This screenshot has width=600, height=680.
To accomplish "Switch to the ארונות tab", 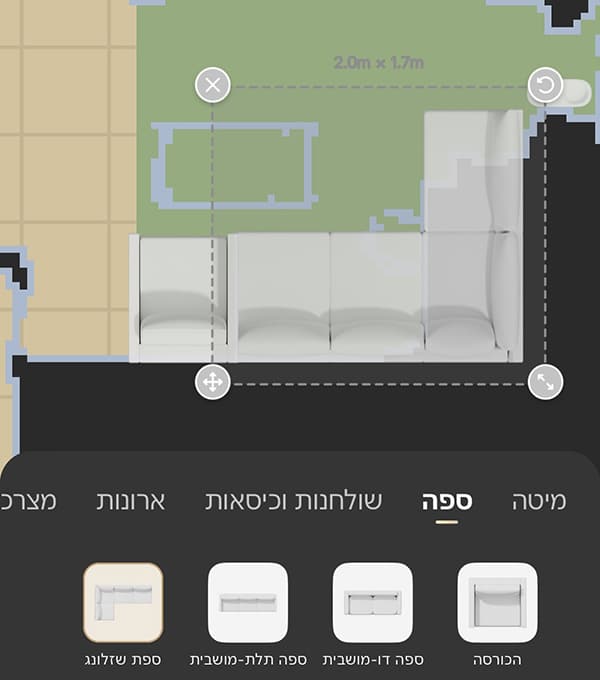I will (130, 501).
